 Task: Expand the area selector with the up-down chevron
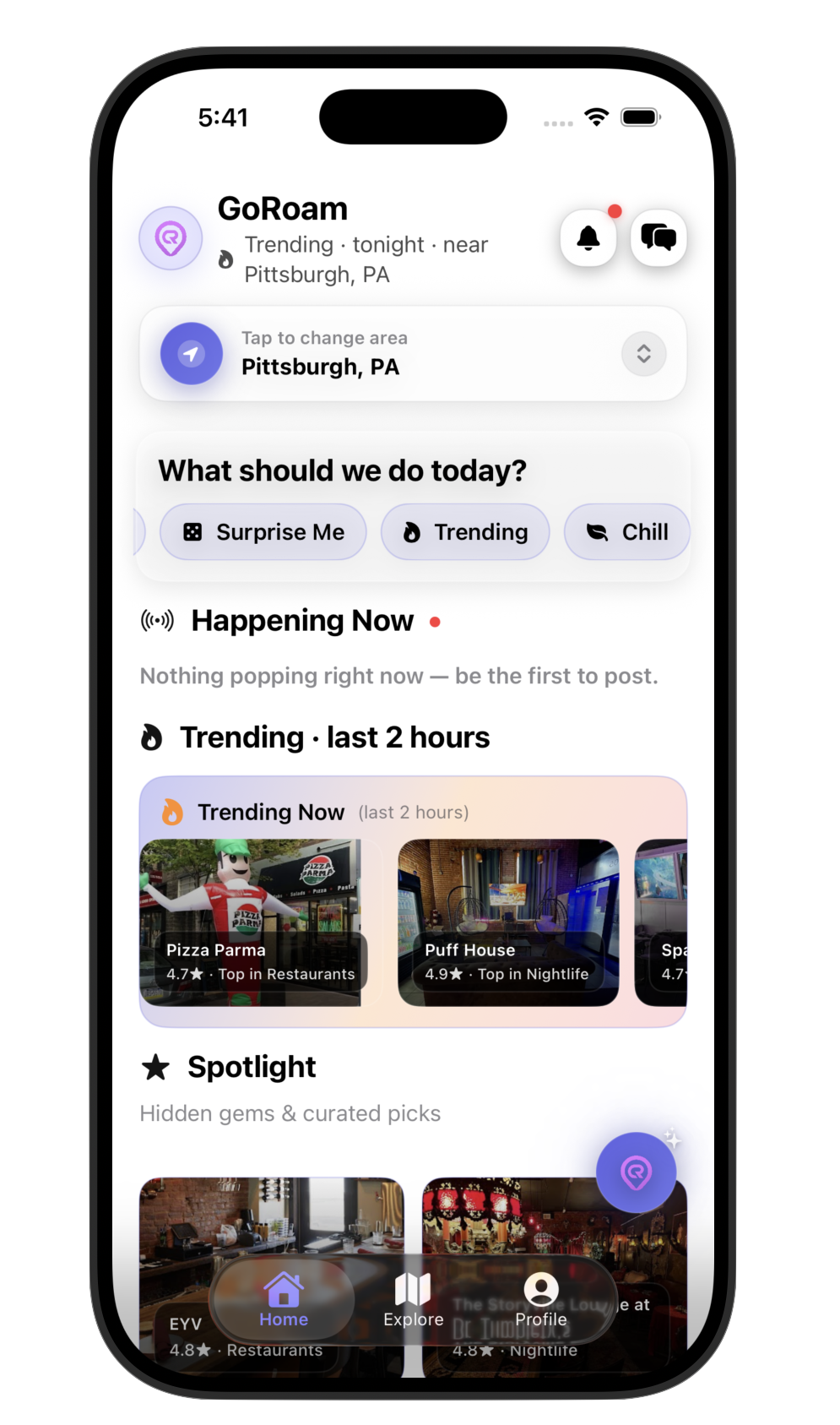pos(643,354)
